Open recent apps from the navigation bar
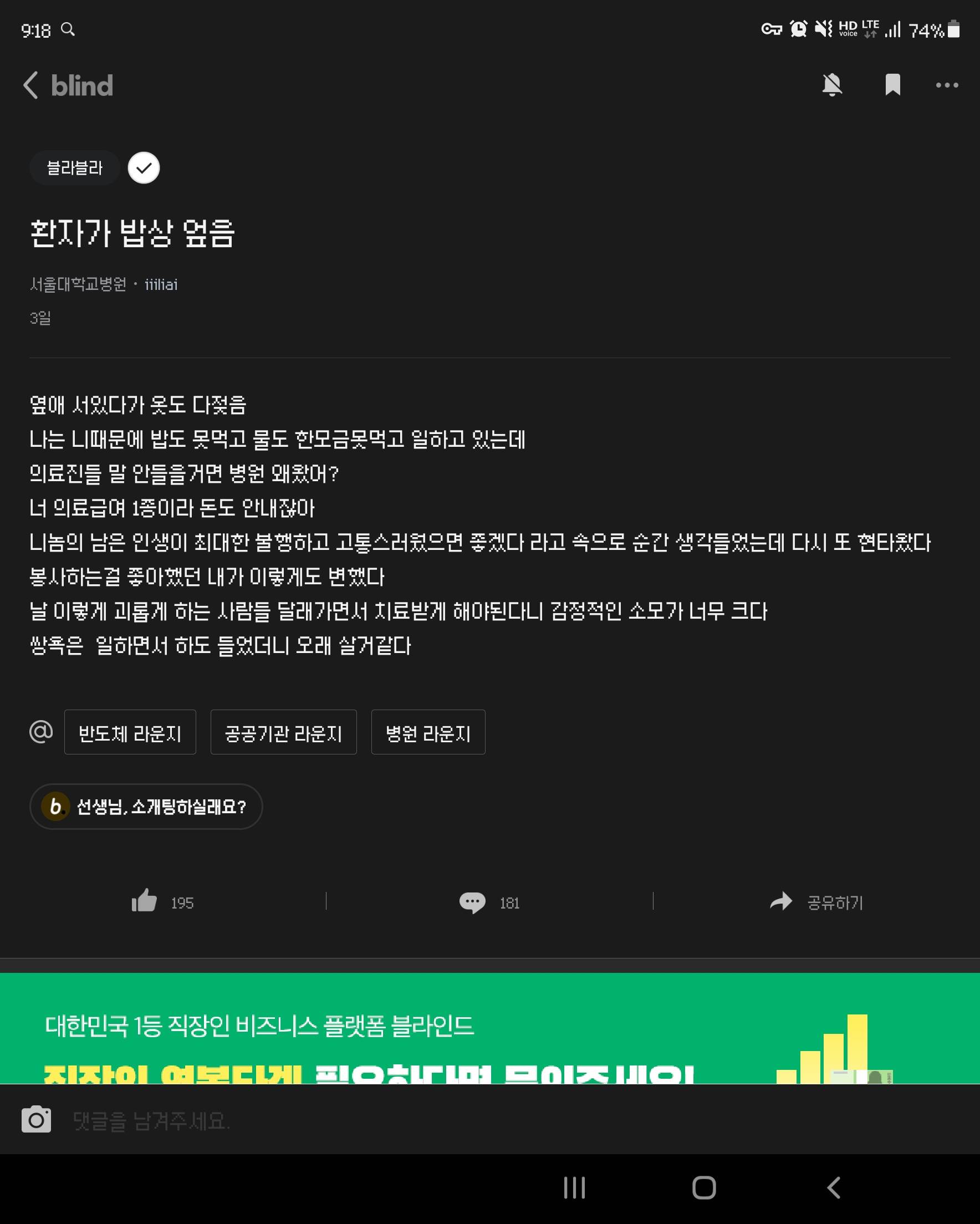The image size is (980, 1224). click(x=574, y=1187)
